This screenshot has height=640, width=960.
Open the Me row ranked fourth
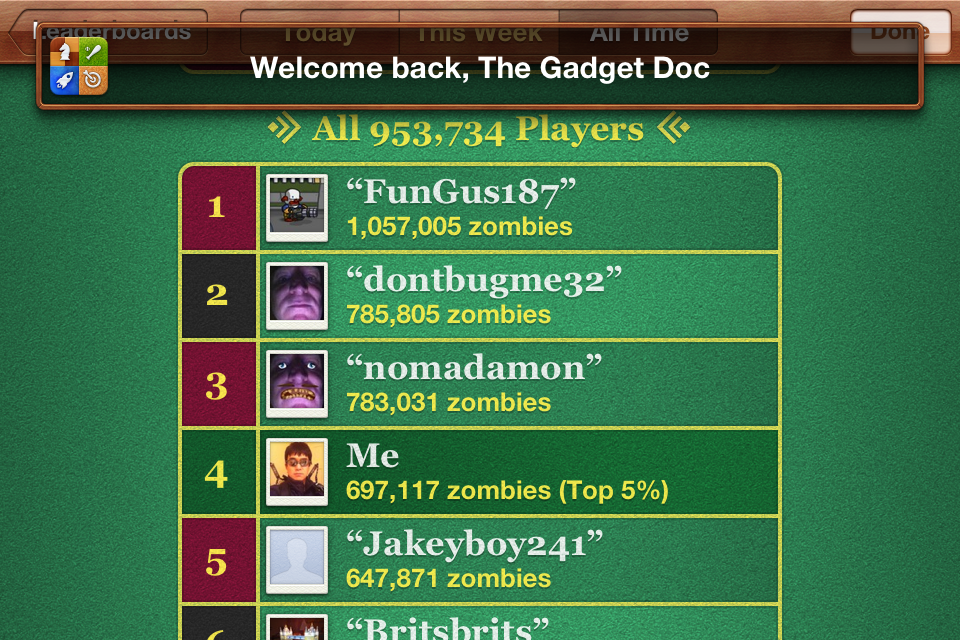[x=480, y=472]
